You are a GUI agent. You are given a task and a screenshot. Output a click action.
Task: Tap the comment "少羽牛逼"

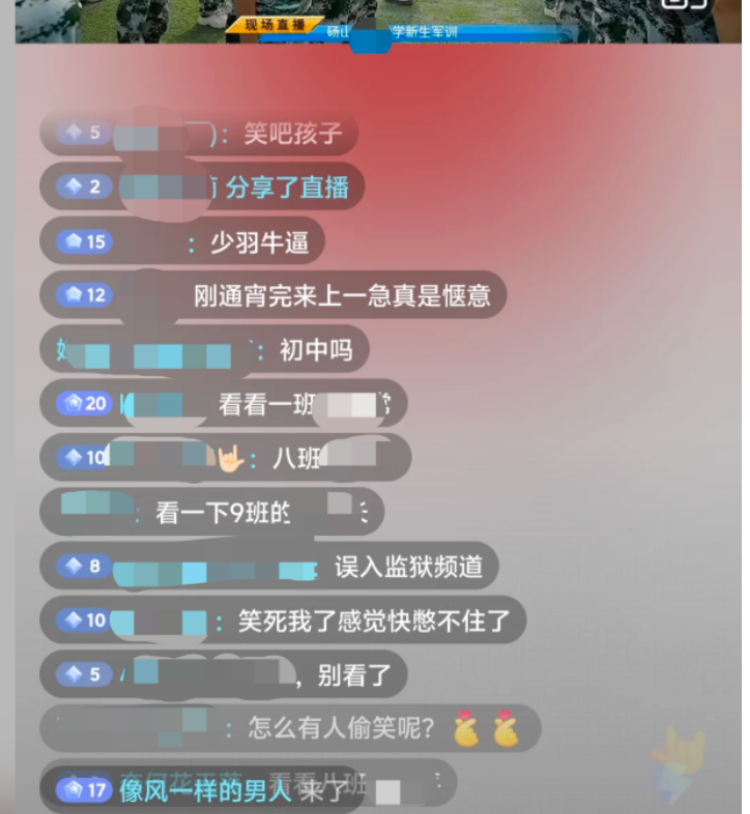(258, 242)
